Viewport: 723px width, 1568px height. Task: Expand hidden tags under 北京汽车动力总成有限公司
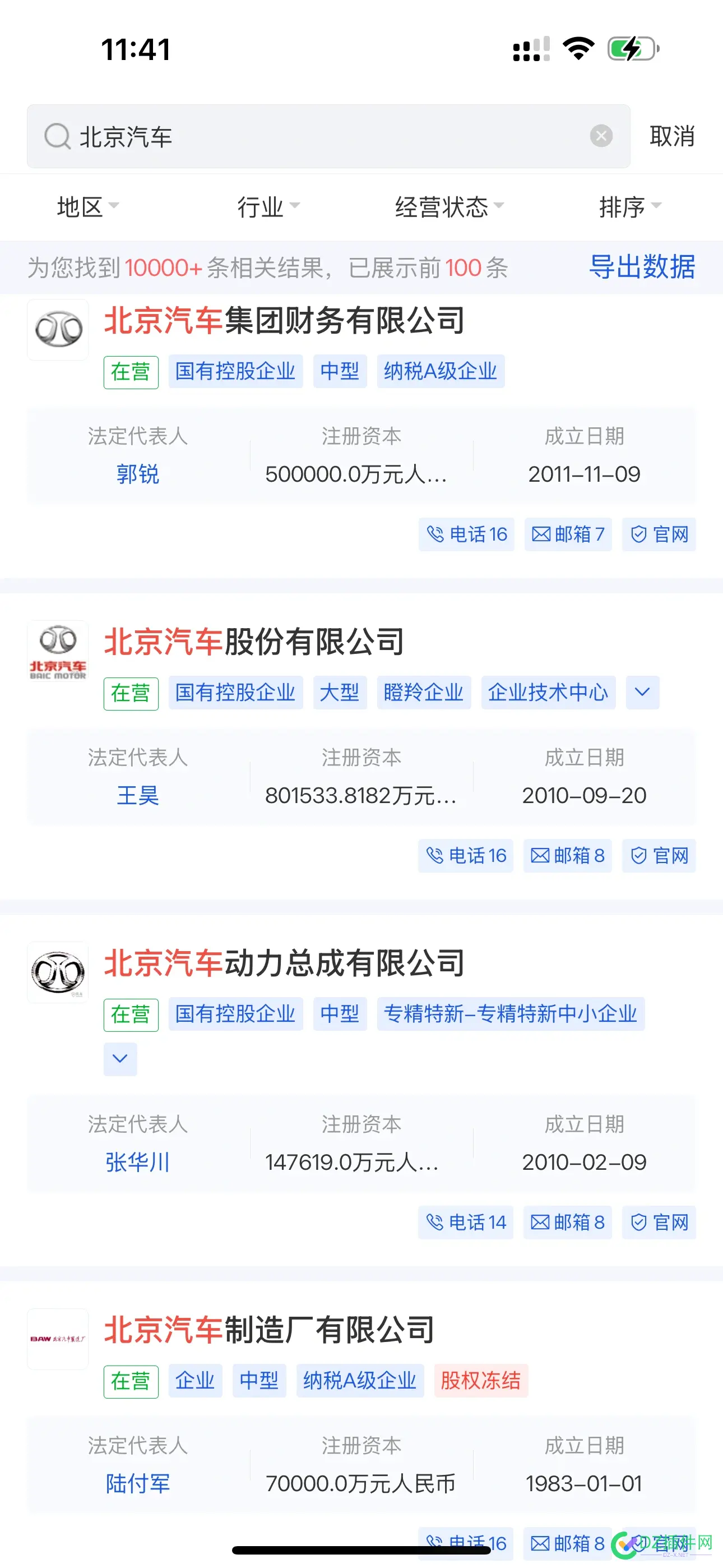tap(121, 1059)
